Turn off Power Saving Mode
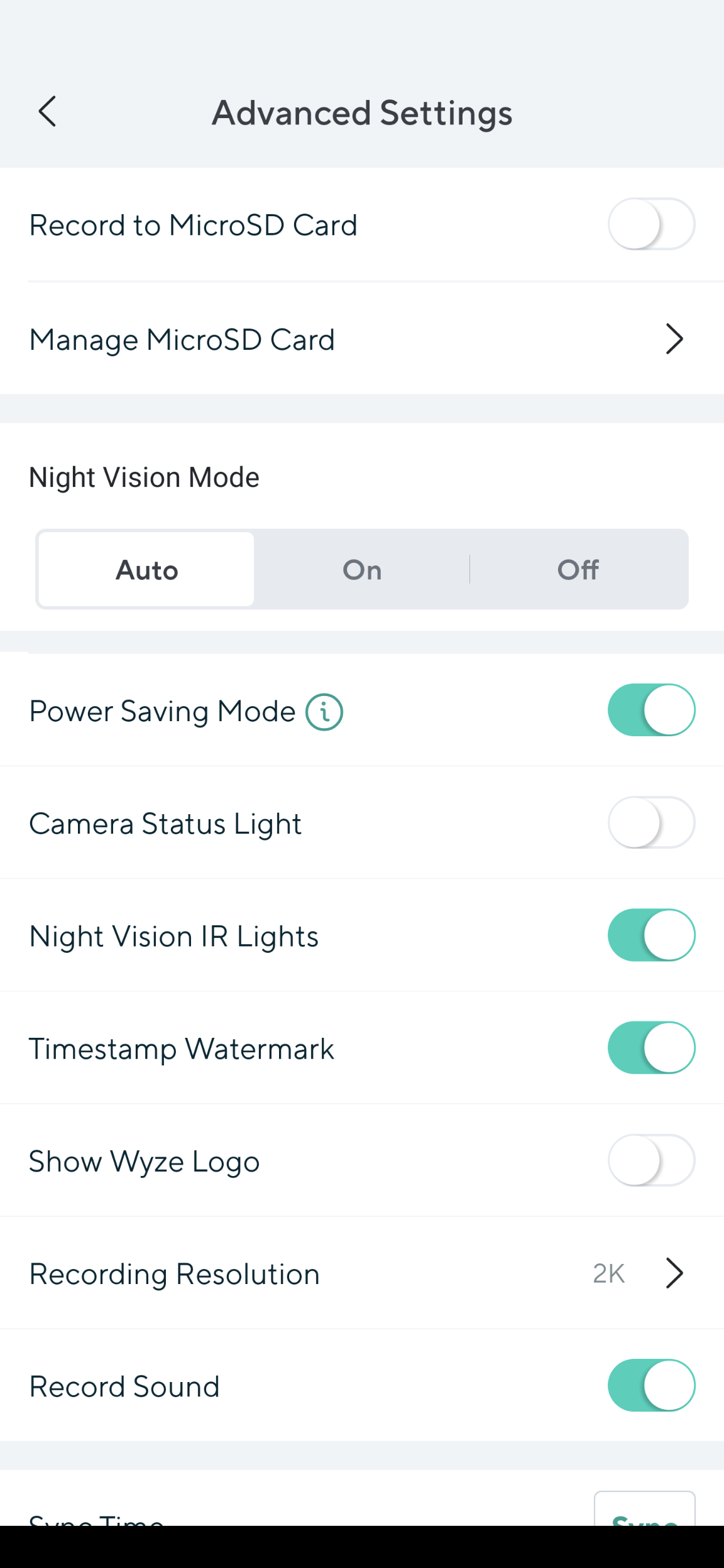The width and height of the screenshot is (724, 1568). click(651, 710)
